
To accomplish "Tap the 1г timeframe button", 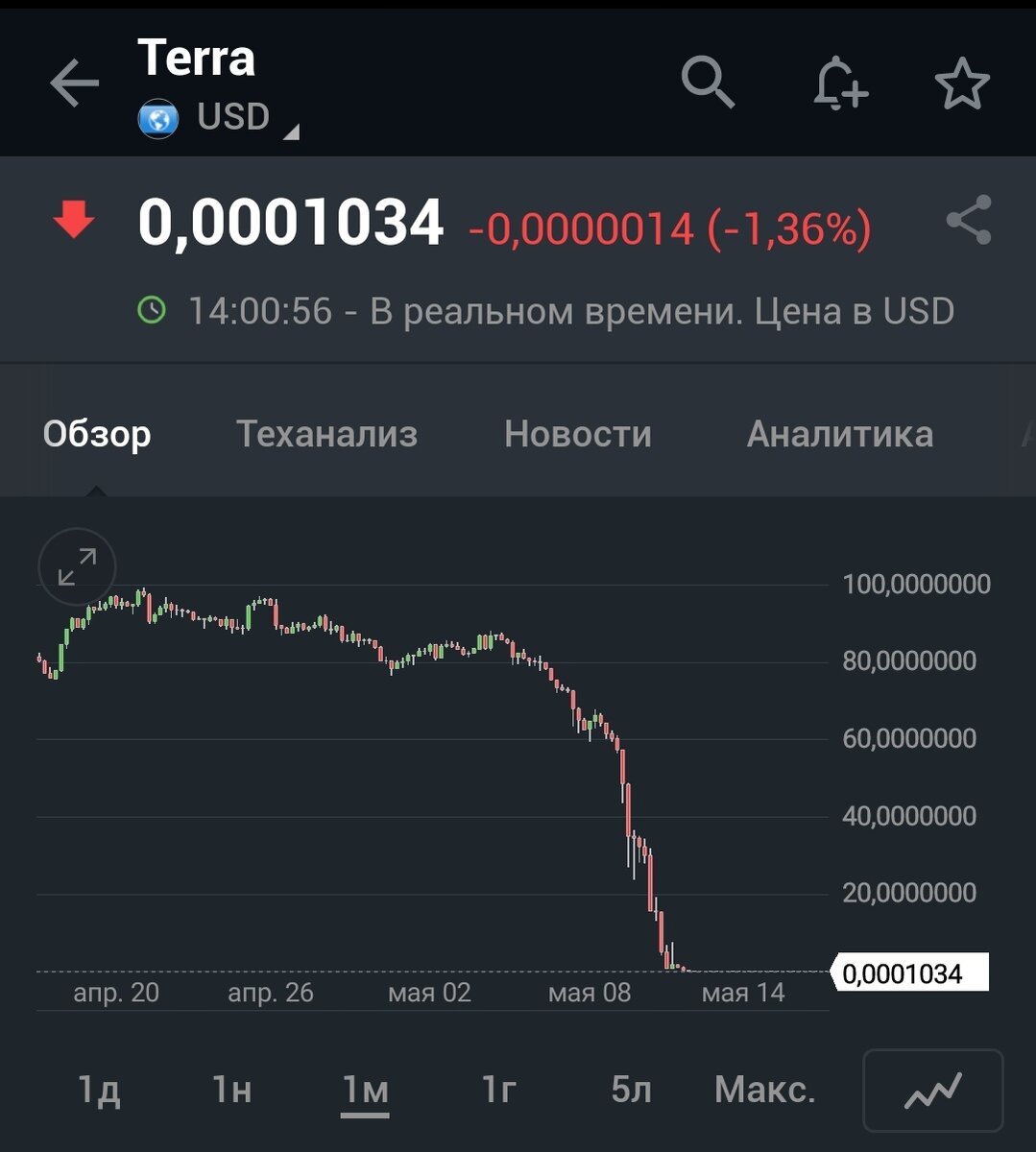I will 497,1090.
